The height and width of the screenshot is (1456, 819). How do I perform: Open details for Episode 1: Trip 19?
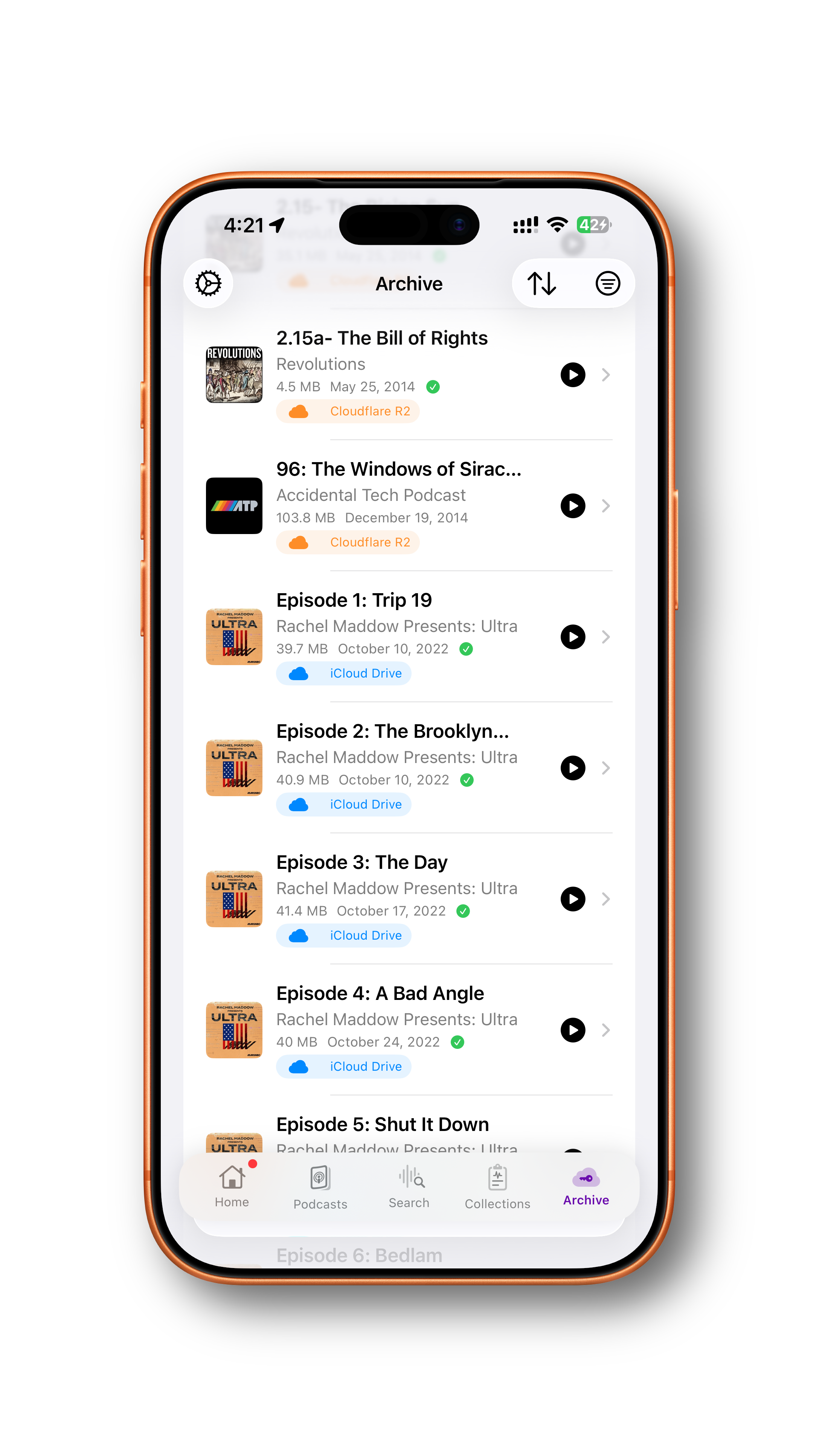point(605,637)
